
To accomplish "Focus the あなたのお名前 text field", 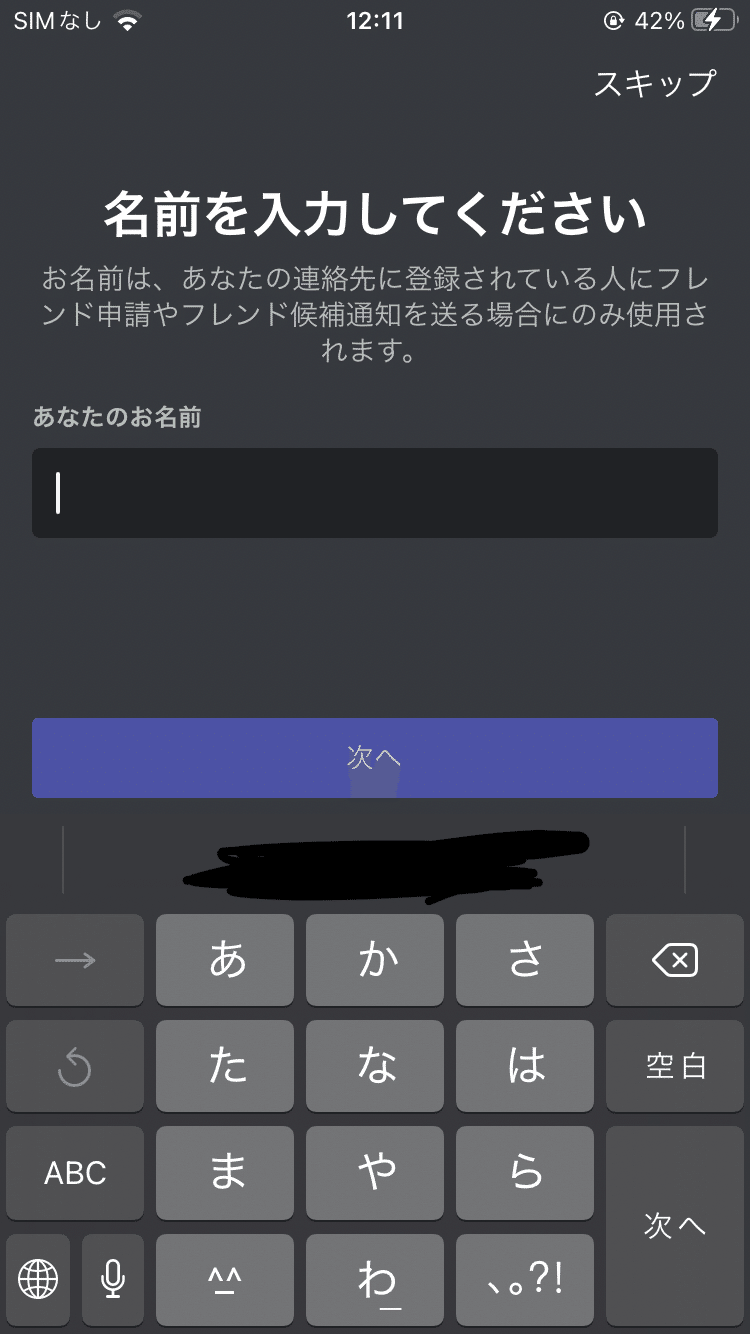I will tap(375, 493).
